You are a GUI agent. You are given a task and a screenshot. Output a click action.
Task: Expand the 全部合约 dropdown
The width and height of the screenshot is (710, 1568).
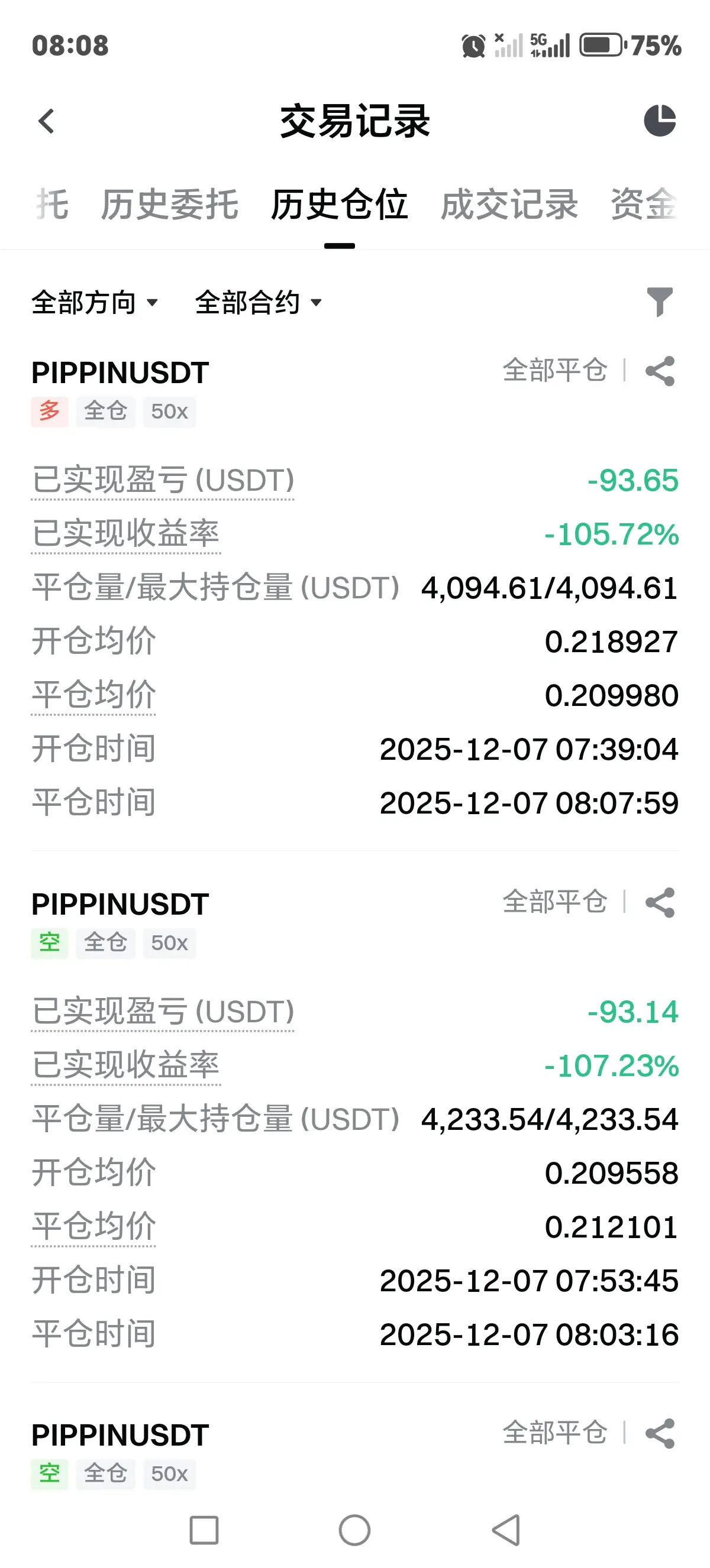pyautogui.click(x=258, y=303)
